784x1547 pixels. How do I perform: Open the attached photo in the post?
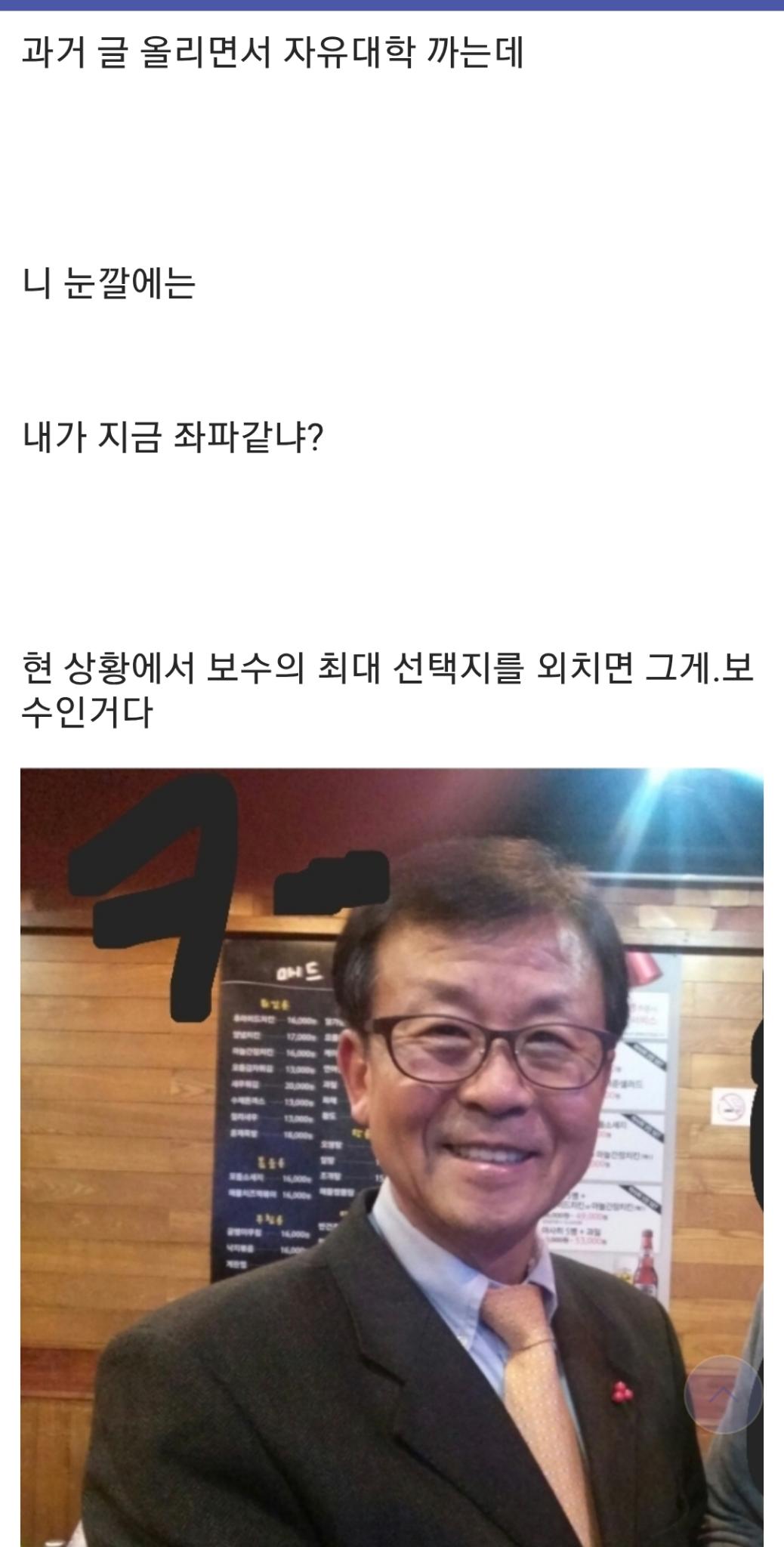click(391, 1156)
